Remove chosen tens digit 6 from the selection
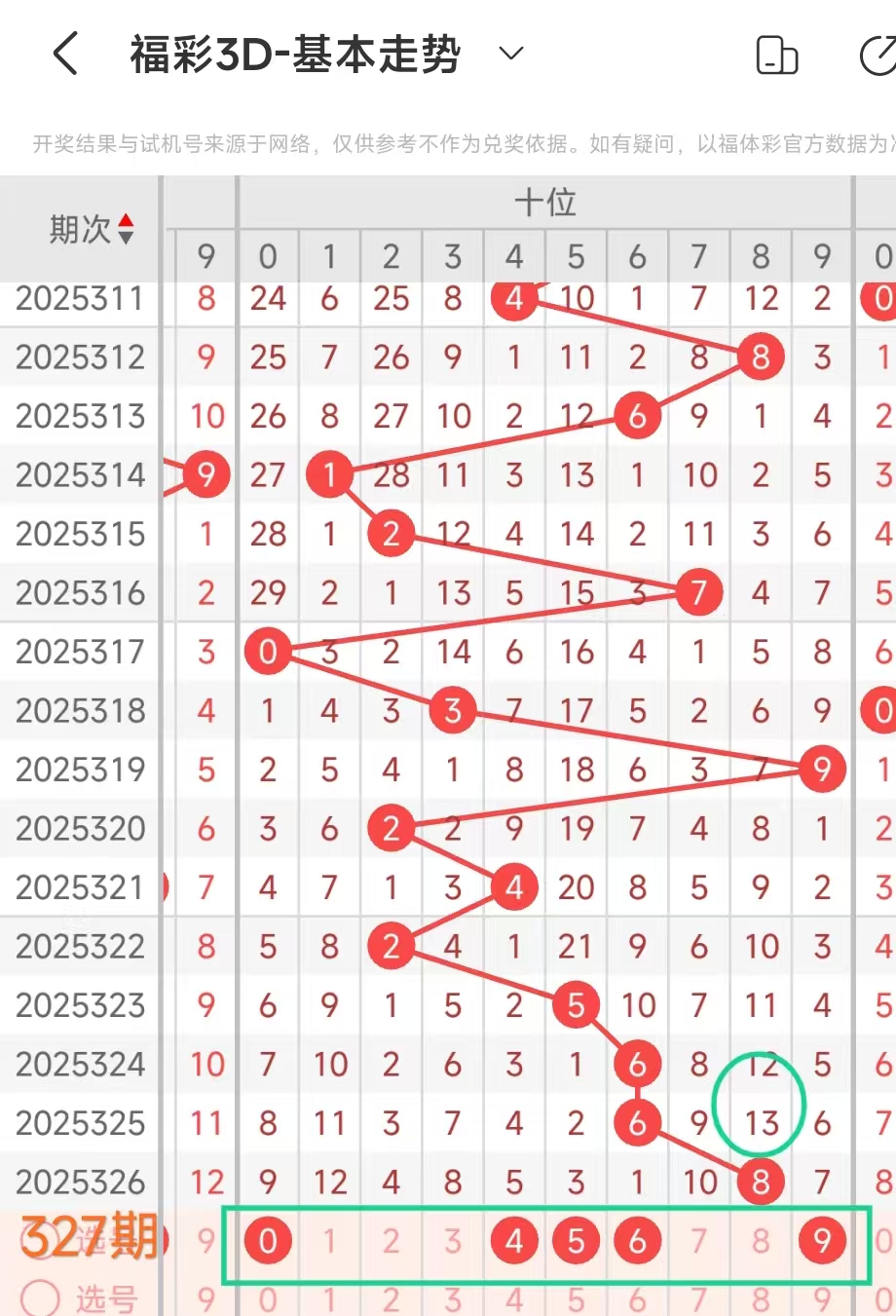The width and height of the screenshot is (896, 1316). pos(638,1241)
